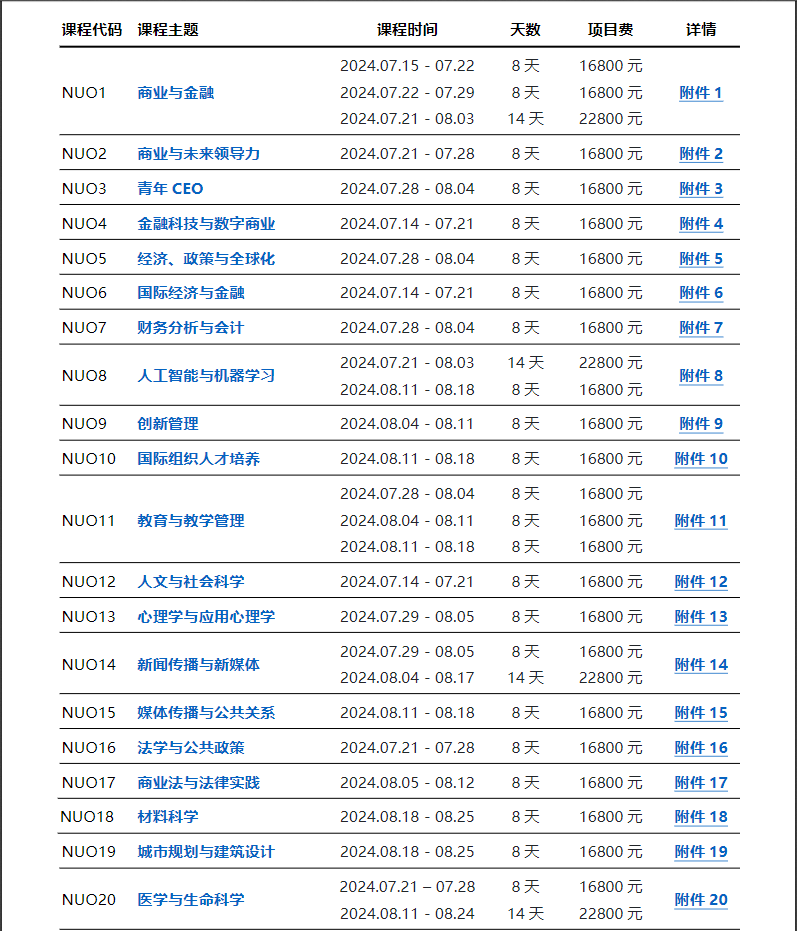Select the 附件 5 details link

point(700,259)
